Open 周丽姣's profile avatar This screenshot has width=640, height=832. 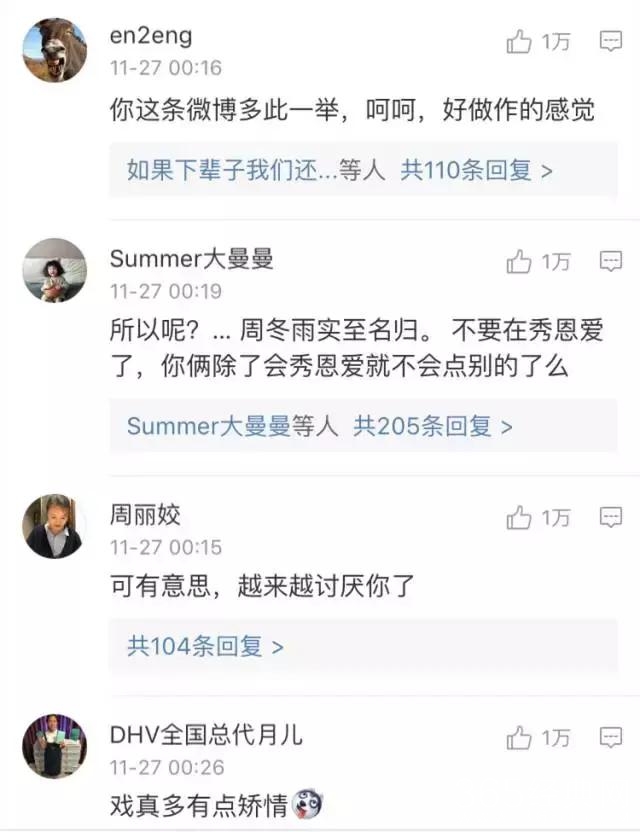(54, 526)
